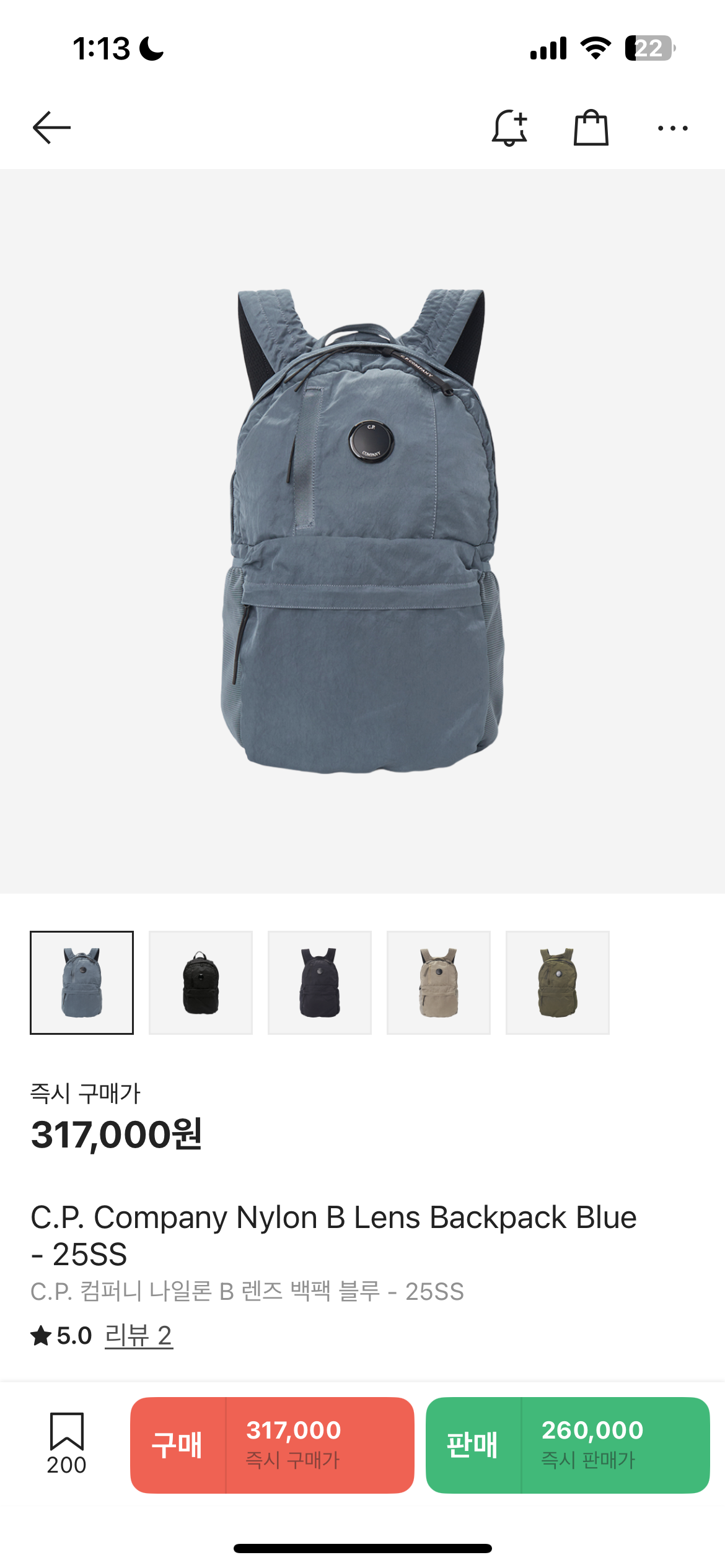The height and width of the screenshot is (1568, 725).
Task: Select the beige backpack thumbnail
Action: click(x=439, y=982)
